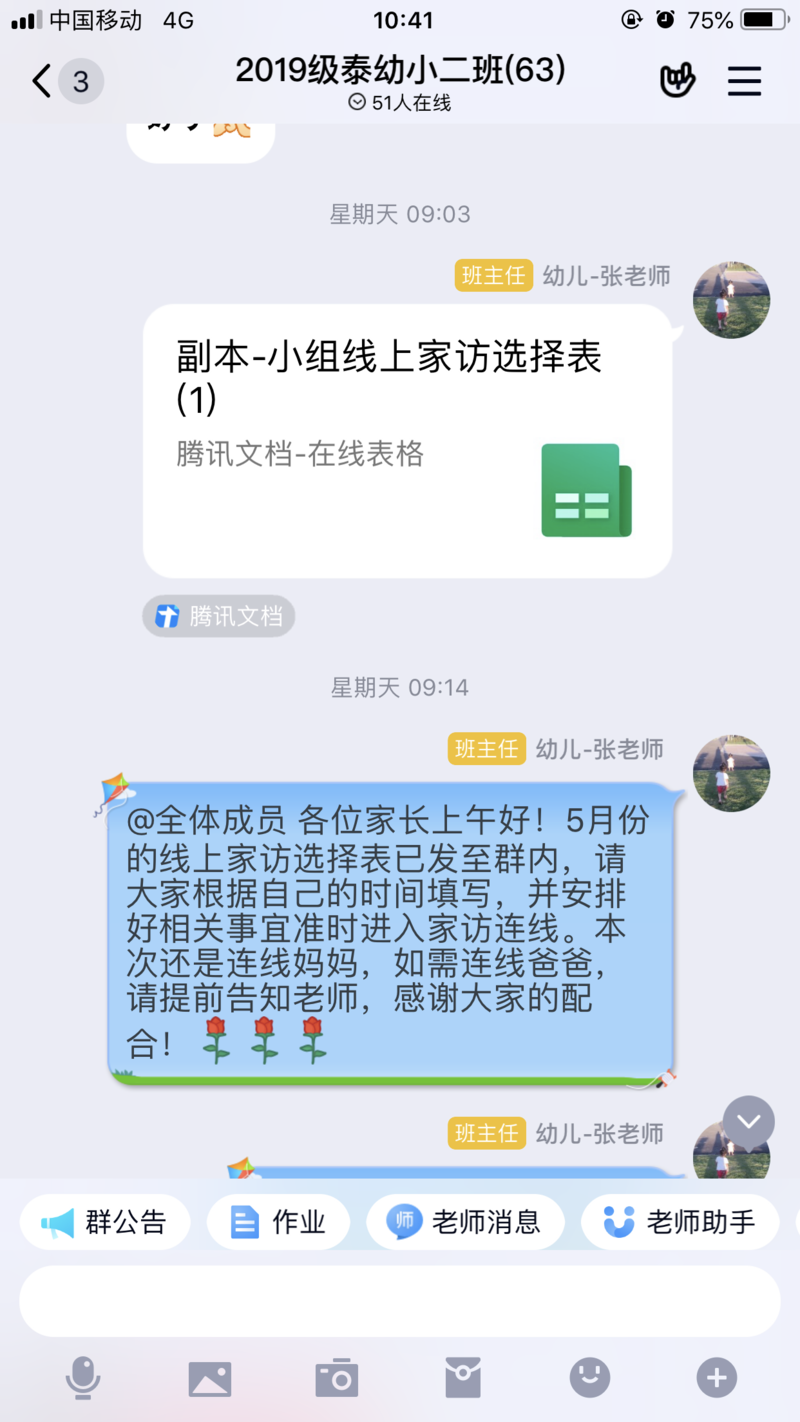Open the emoji smiley panel
800x1422 pixels.
[590, 1378]
